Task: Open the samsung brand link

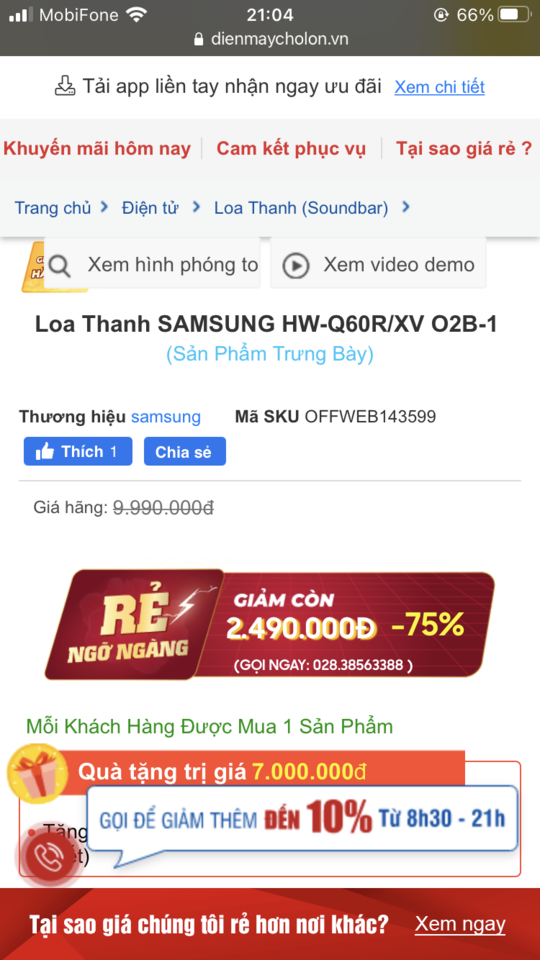Action: [x=166, y=417]
